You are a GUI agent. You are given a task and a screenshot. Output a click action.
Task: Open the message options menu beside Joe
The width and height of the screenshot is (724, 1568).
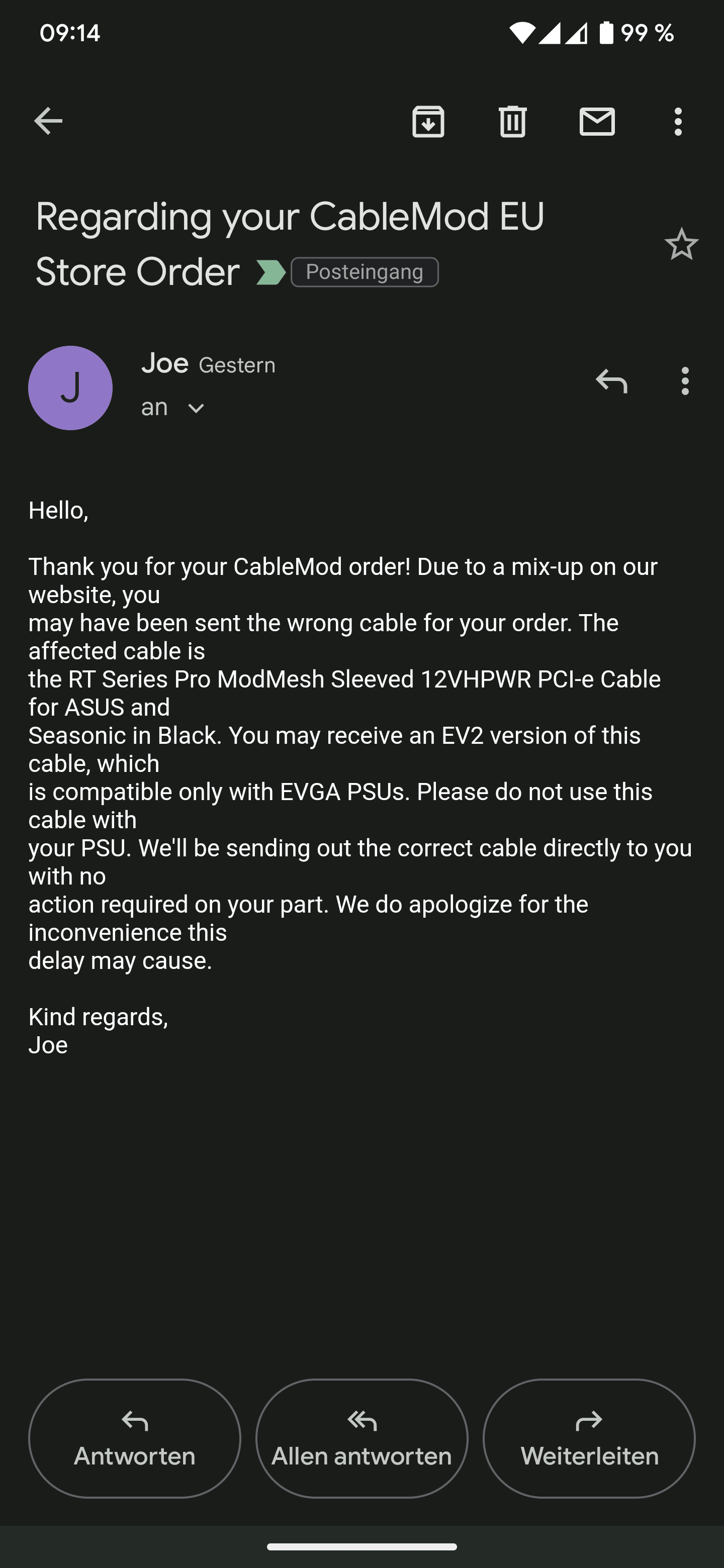(x=685, y=381)
